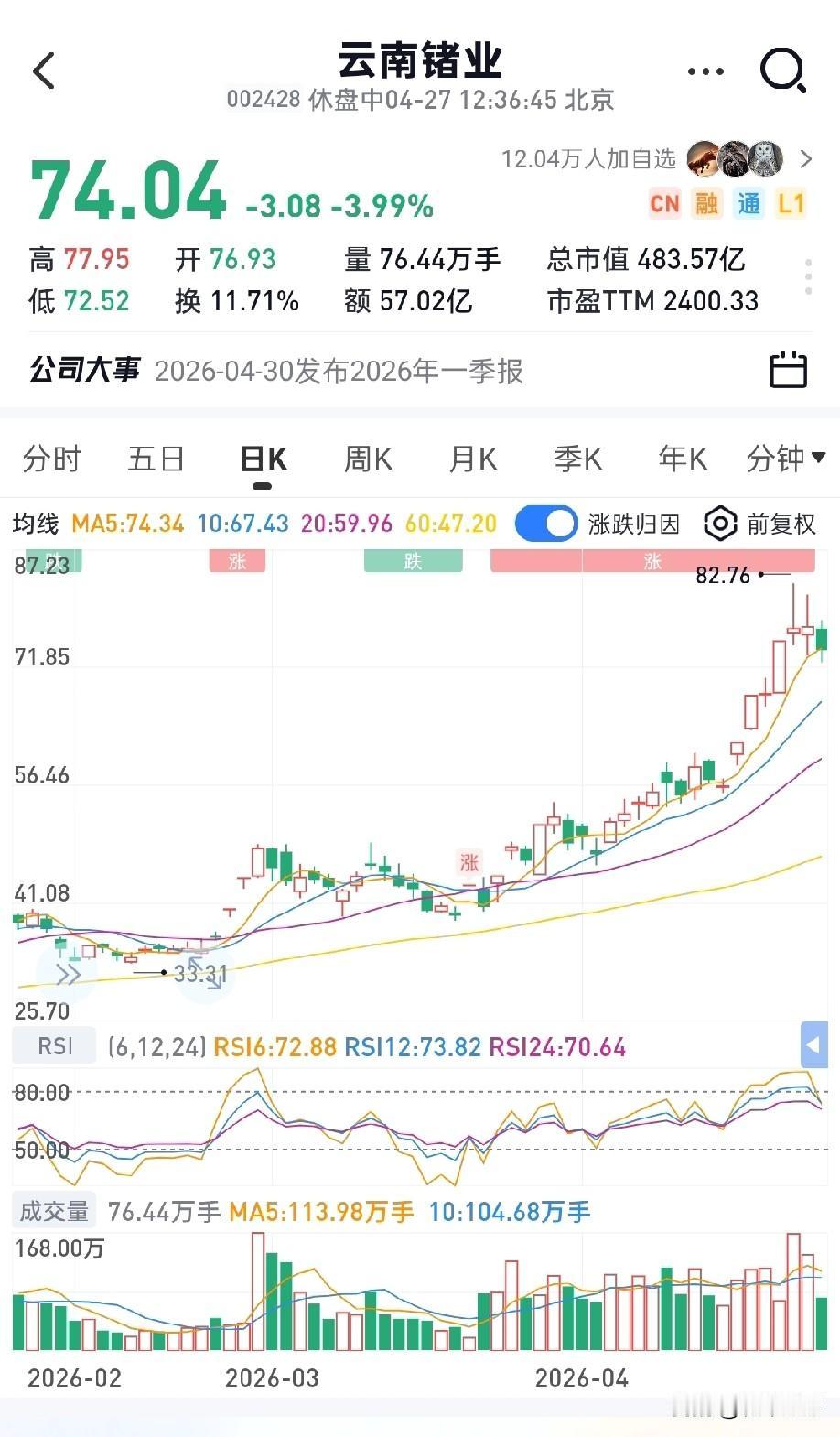The width and height of the screenshot is (840, 1437).
Task: Navigate back with the arrow icon
Action: pyautogui.click(x=44, y=70)
